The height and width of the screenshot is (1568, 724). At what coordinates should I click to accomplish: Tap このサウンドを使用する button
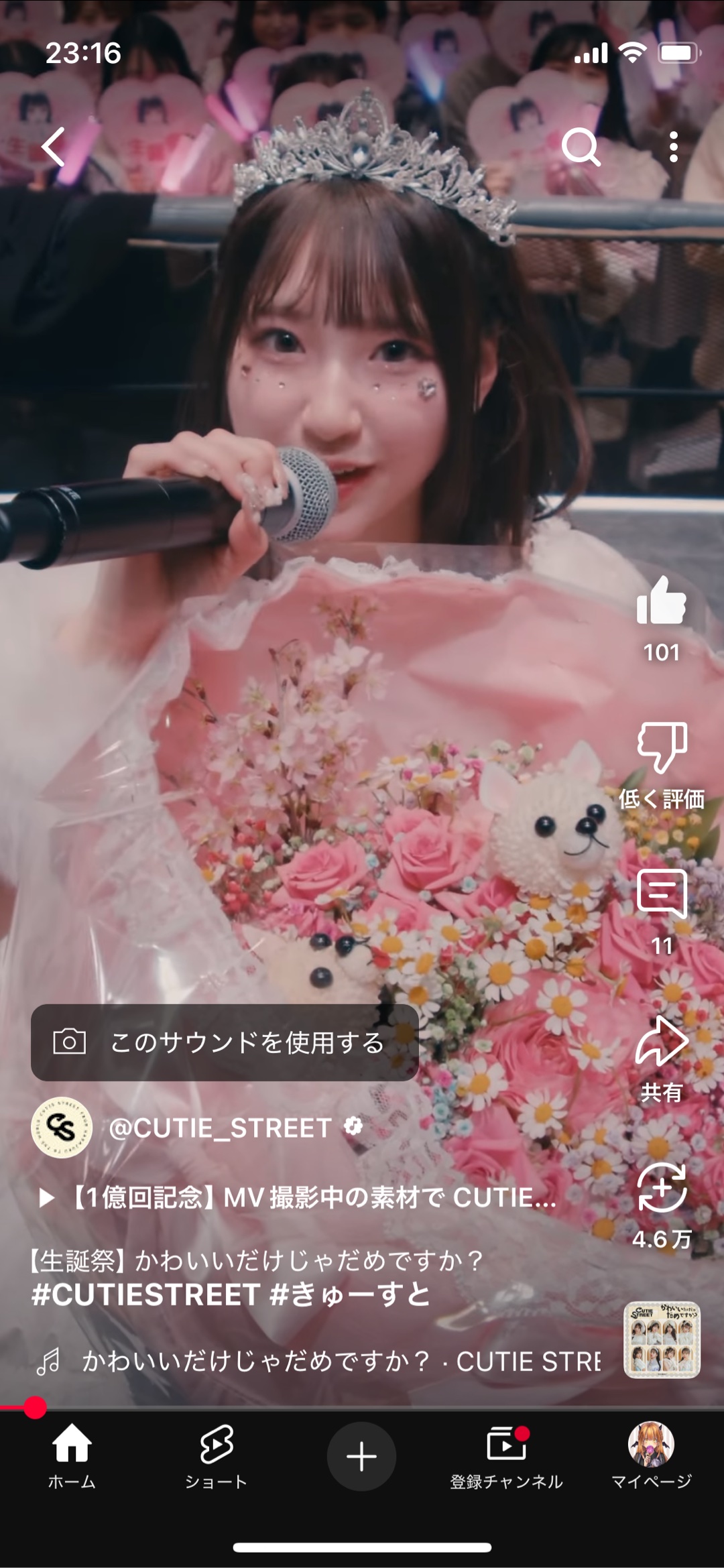[x=225, y=1042]
